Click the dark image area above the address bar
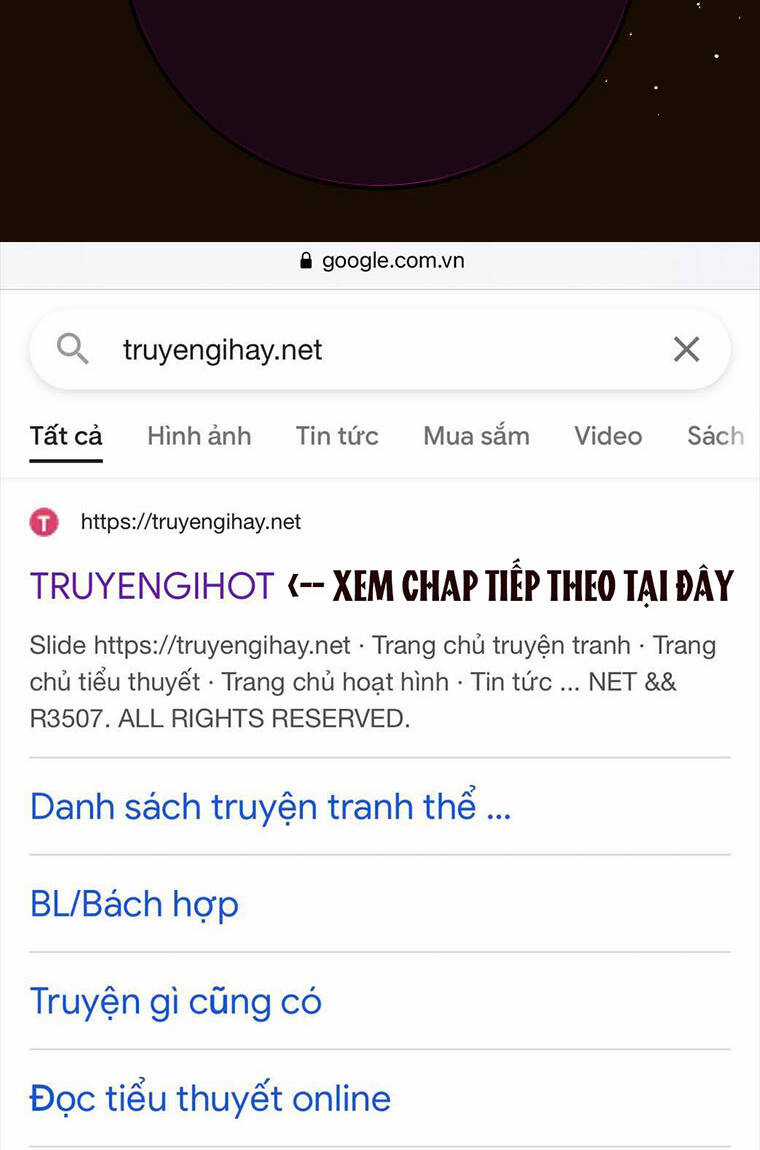The image size is (760, 1150). pyautogui.click(x=380, y=120)
